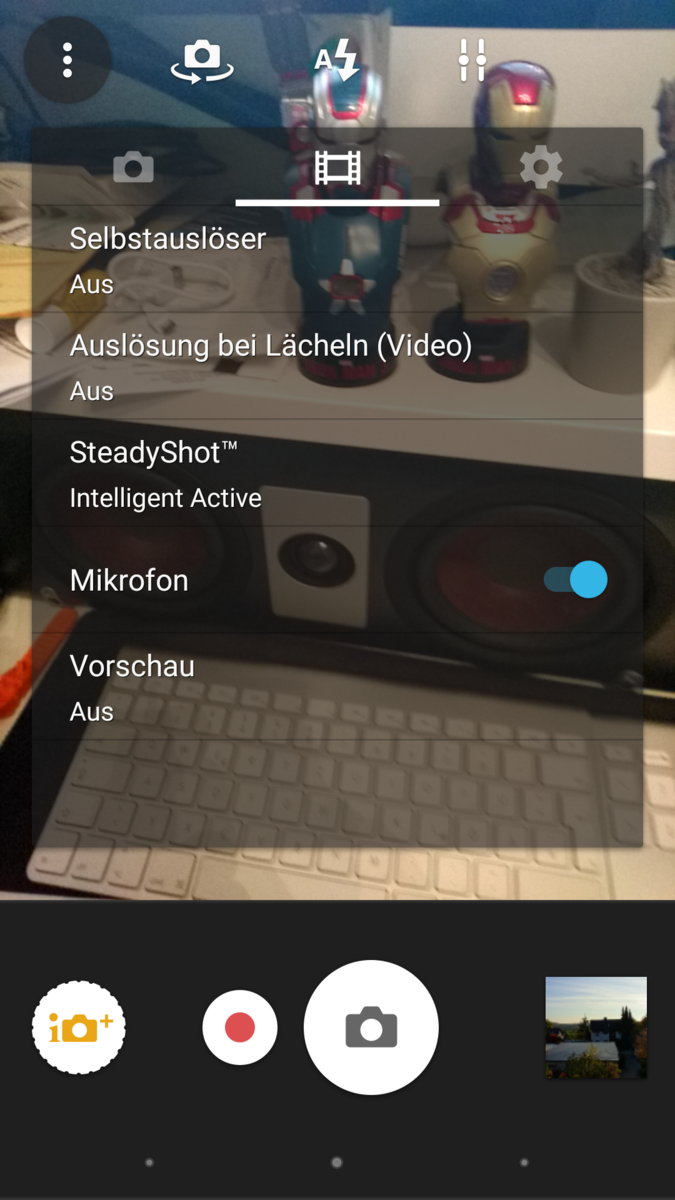Open the manual adjustment sliders
Viewport: 675px width, 1200px height.
(472, 60)
